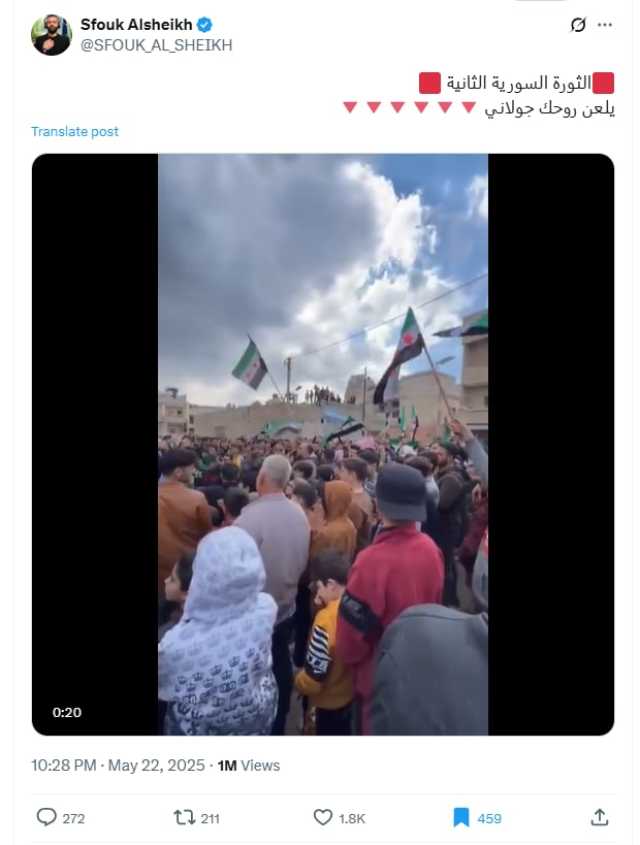This screenshot has height=845, width=640.
Task: Play the protest video
Action: [323, 445]
